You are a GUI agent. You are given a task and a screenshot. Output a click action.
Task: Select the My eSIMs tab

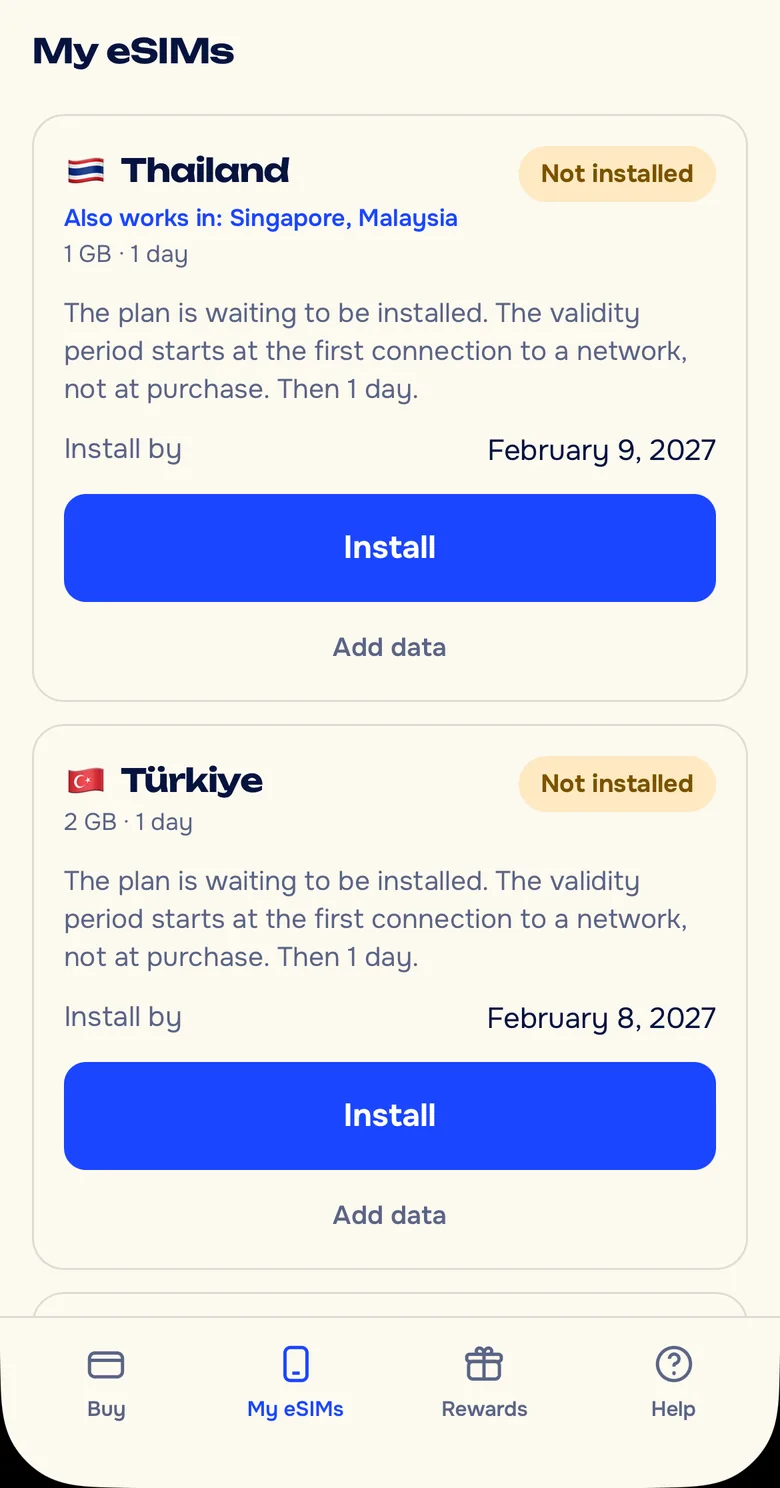[295, 1384]
